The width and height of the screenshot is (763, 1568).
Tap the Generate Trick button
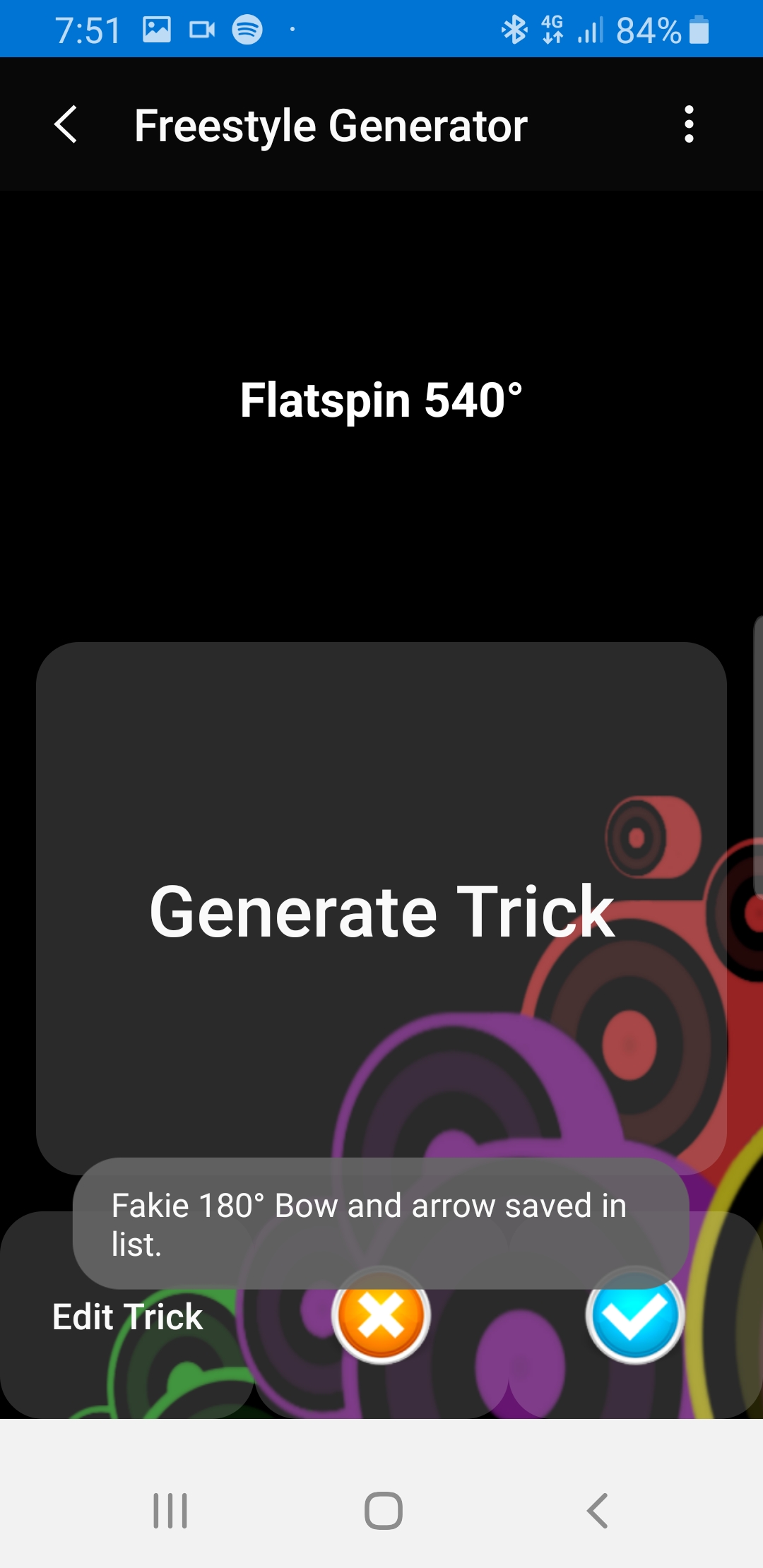click(x=381, y=910)
